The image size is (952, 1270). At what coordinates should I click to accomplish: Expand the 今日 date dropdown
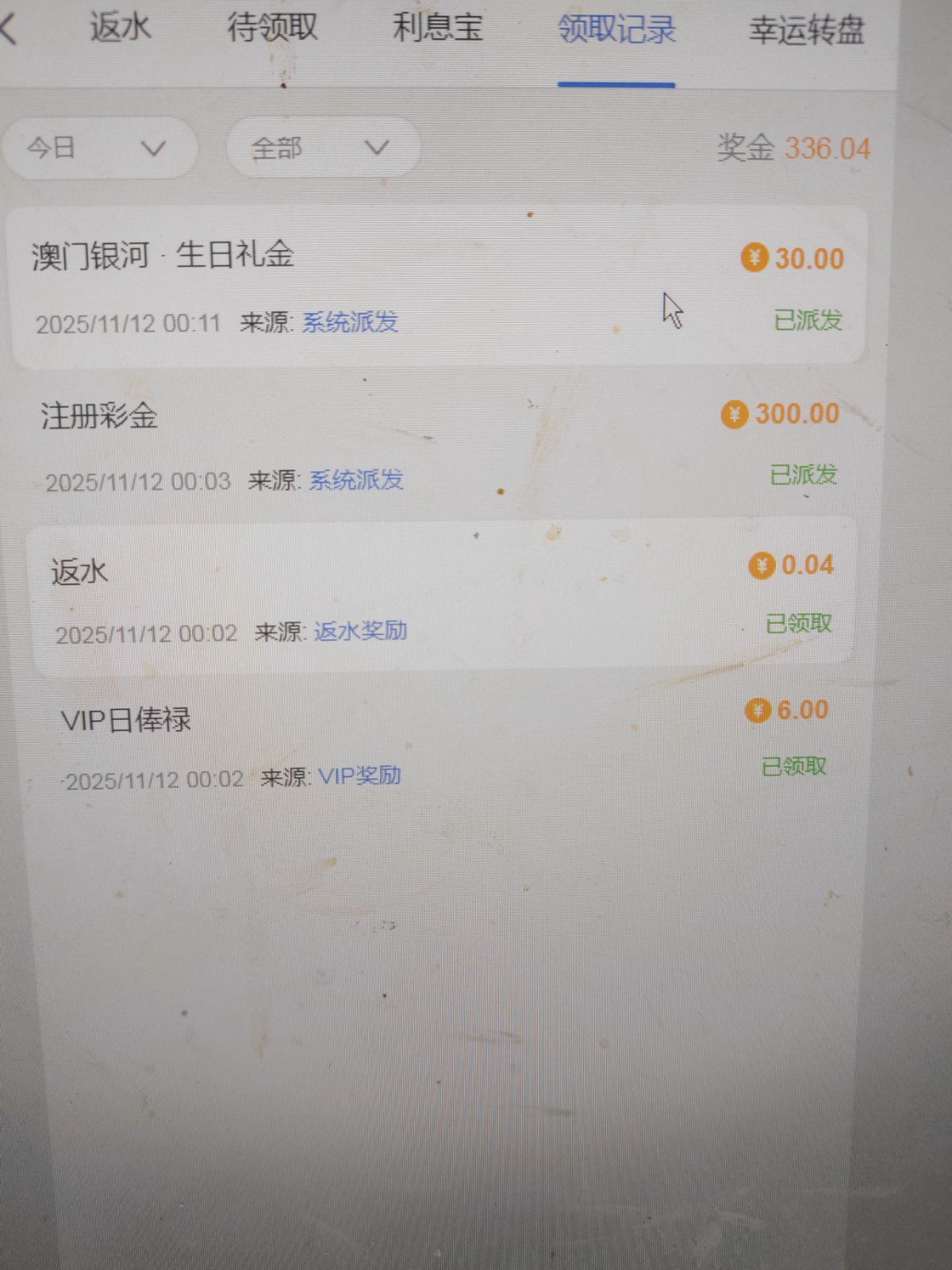(x=98, y=148)
